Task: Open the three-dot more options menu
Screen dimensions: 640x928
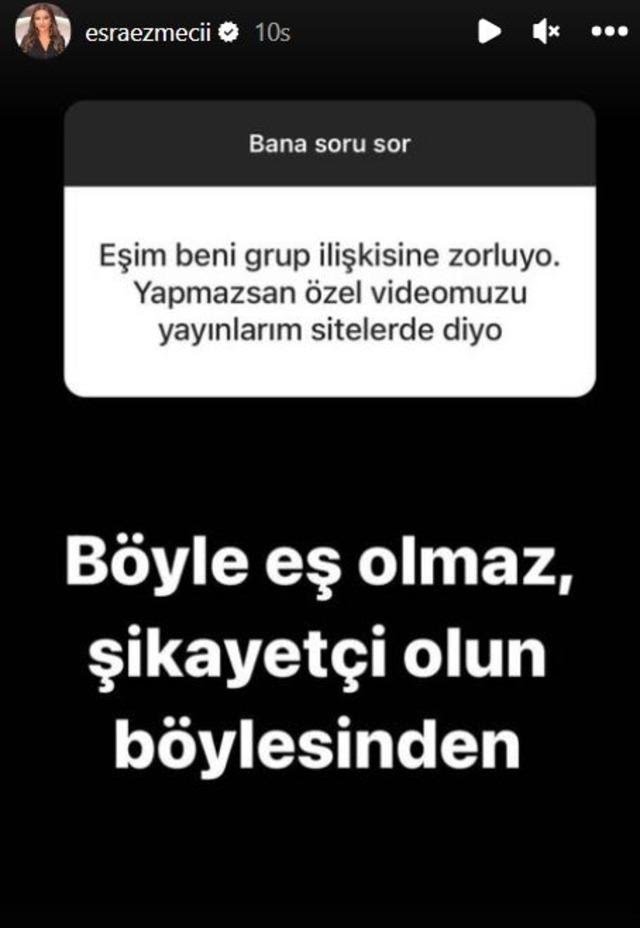Action: [609, 32]
